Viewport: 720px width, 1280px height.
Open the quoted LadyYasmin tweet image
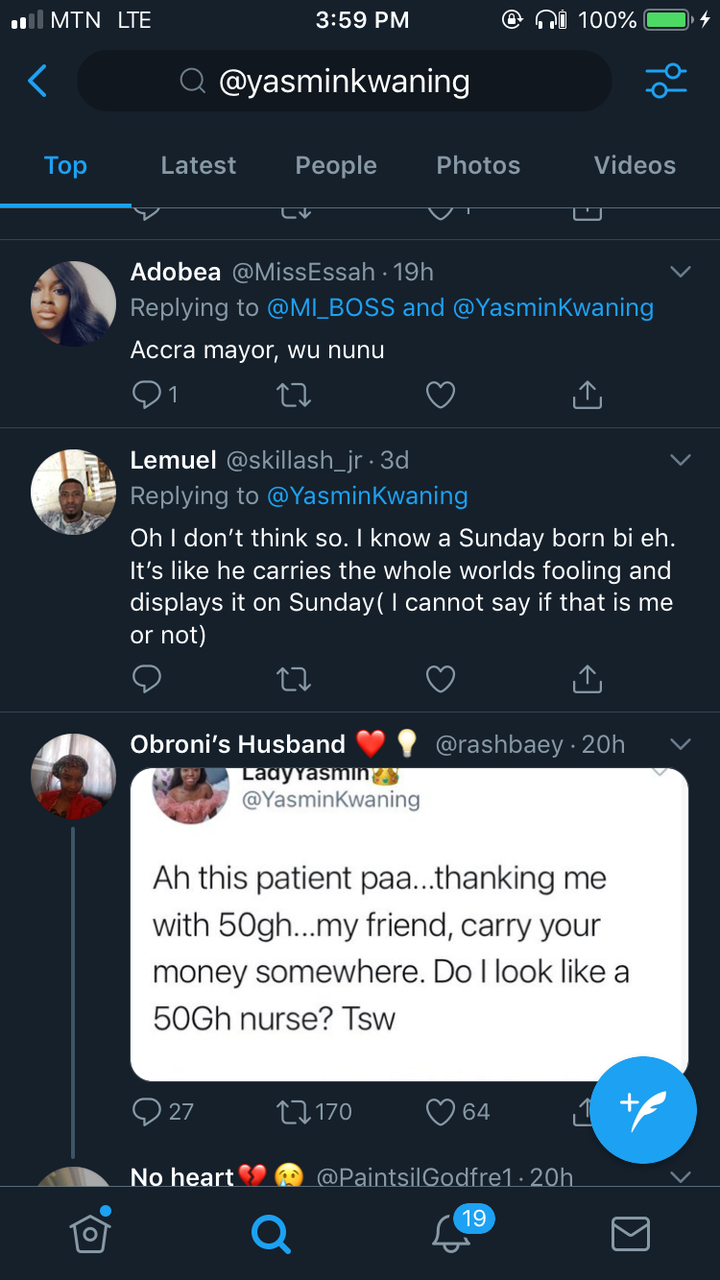click(409, 924)
